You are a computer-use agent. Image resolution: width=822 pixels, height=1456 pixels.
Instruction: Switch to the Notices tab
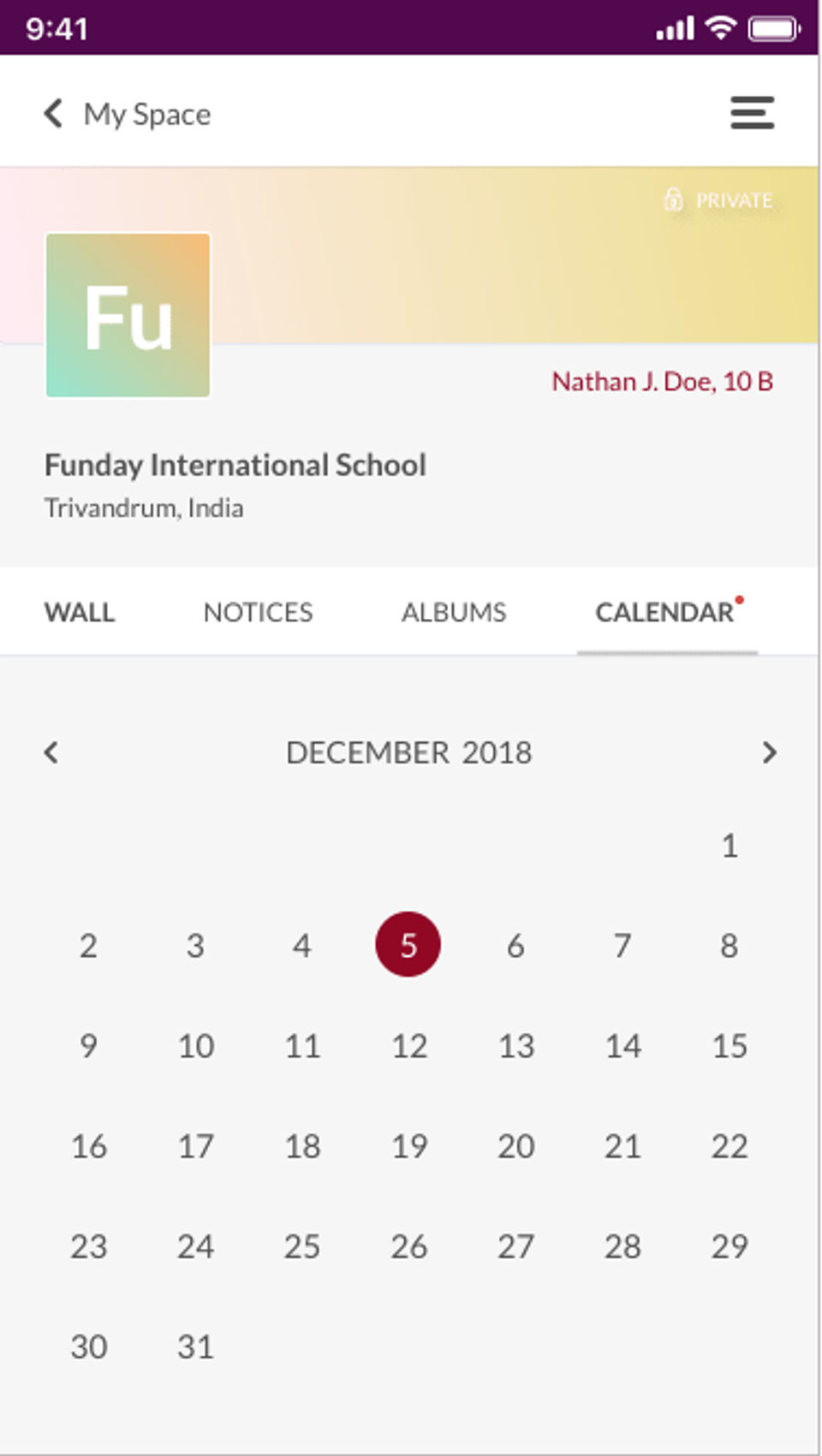pos(258,613)
